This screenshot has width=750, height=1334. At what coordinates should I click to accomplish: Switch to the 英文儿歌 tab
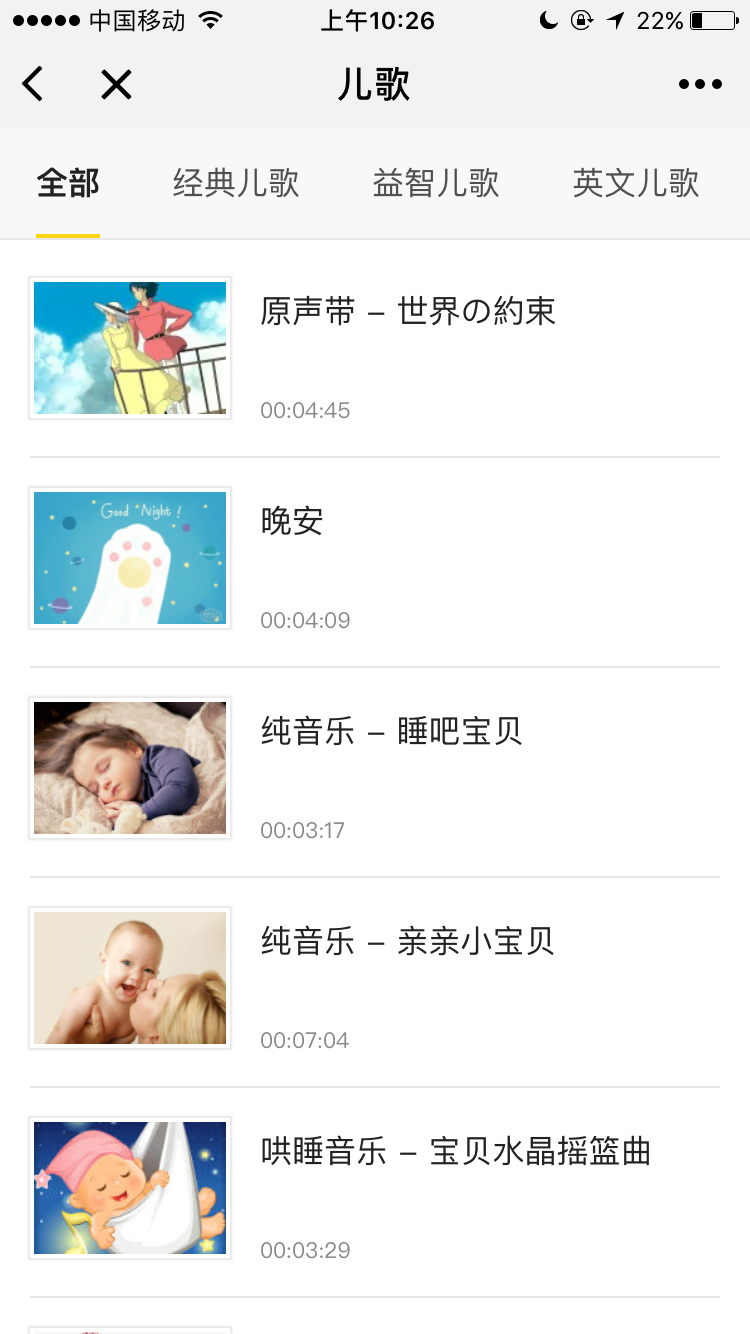tap(636, 184)
